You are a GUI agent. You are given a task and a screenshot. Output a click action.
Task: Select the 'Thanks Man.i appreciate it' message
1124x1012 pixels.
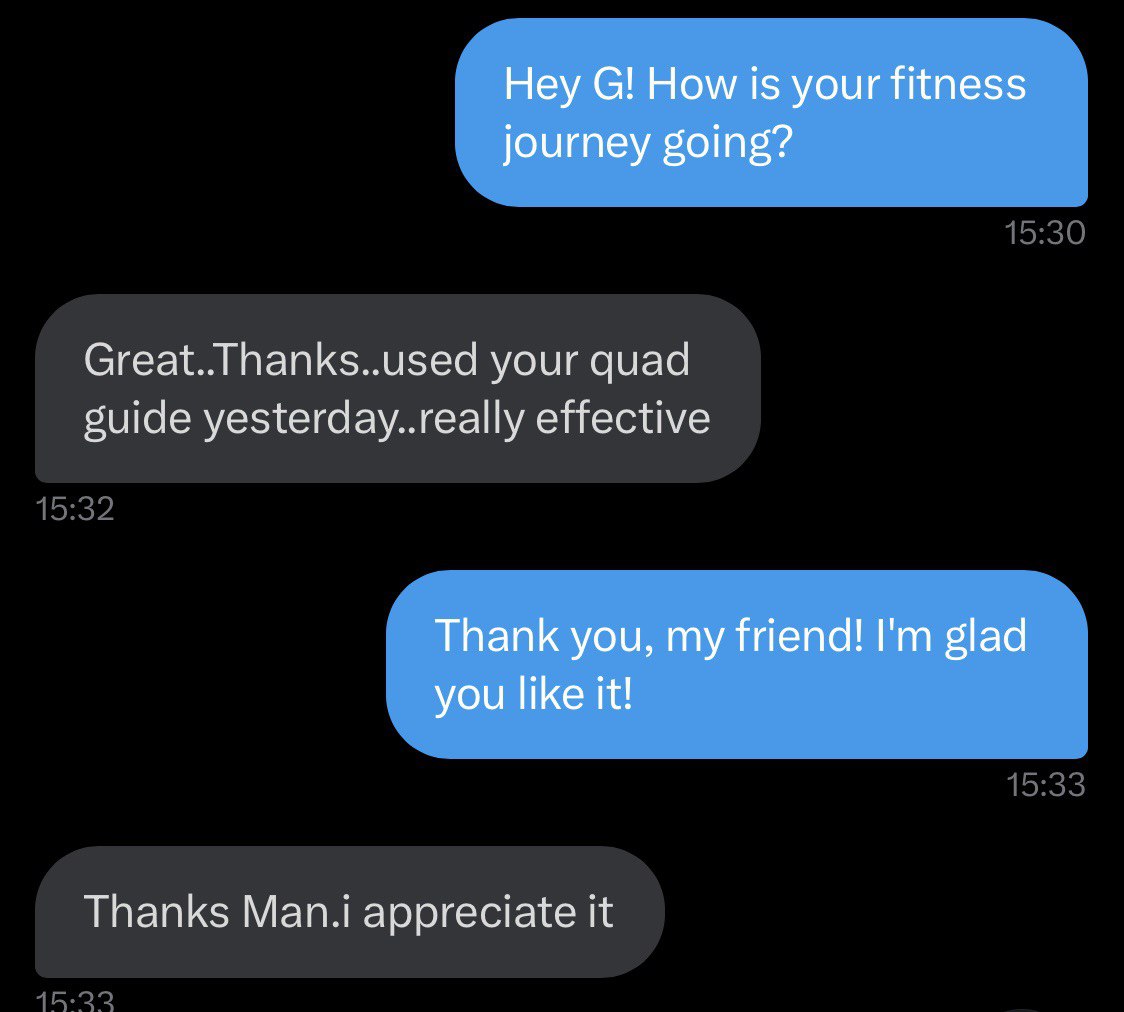pyautogui.click(x=349, y=911)
